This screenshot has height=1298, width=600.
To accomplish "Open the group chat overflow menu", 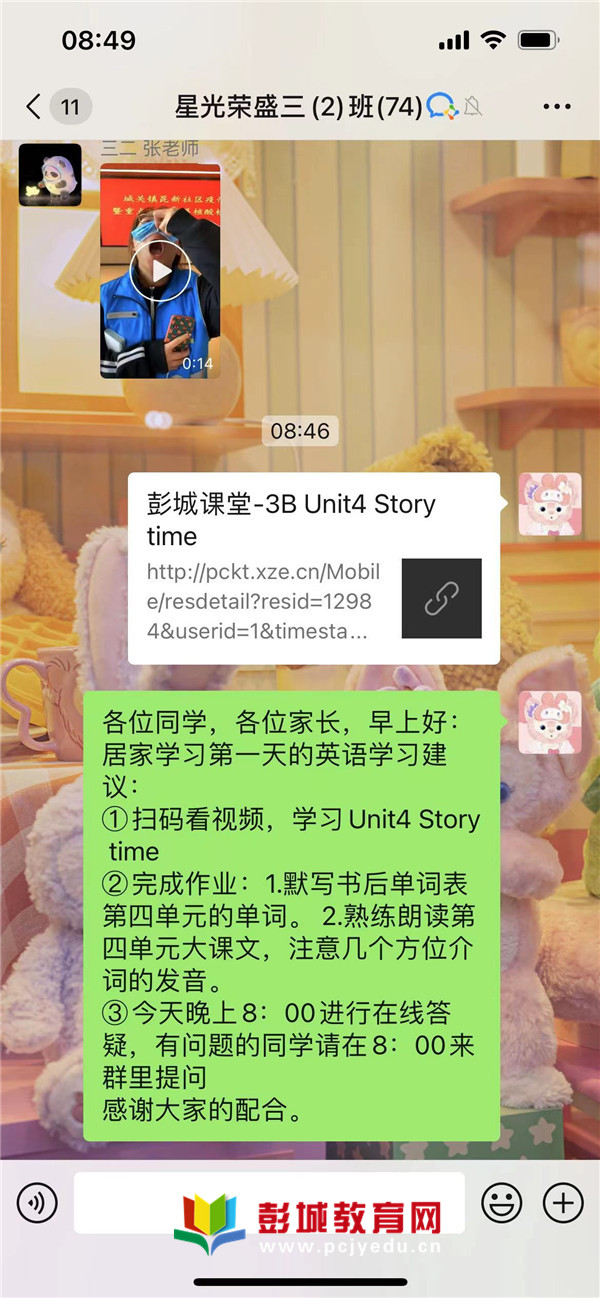I will (557, 107).
